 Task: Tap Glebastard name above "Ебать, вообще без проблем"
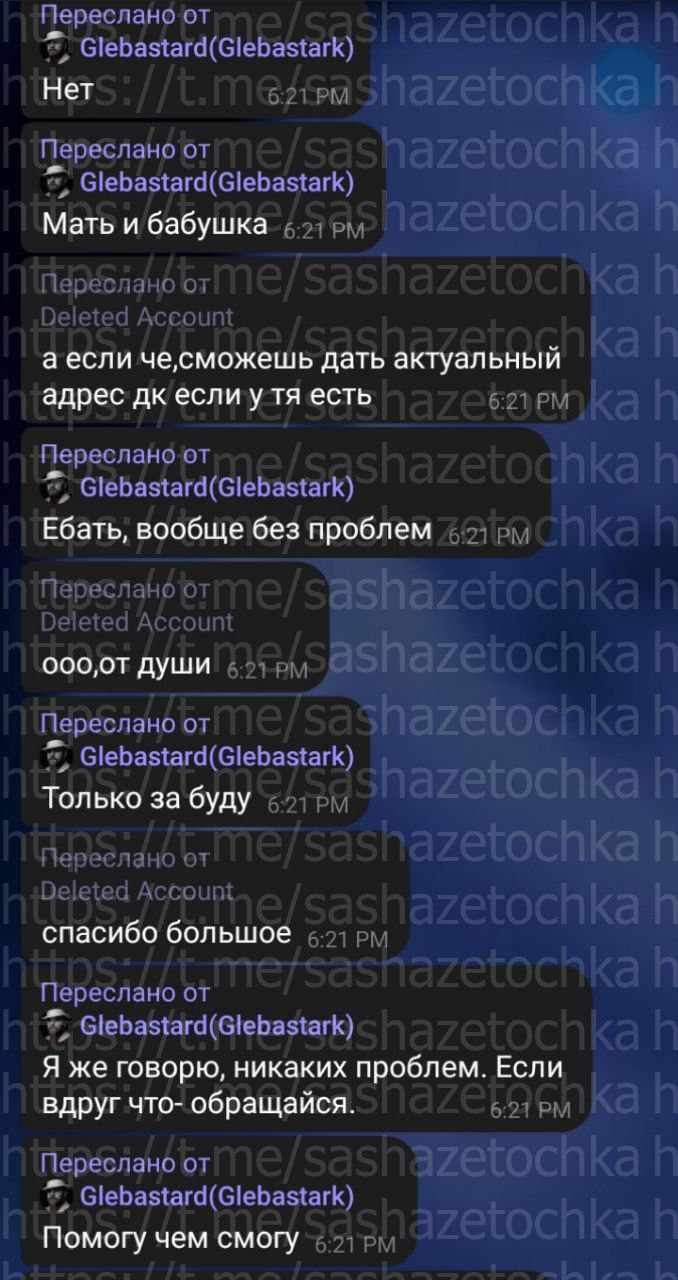coord(215,487)
